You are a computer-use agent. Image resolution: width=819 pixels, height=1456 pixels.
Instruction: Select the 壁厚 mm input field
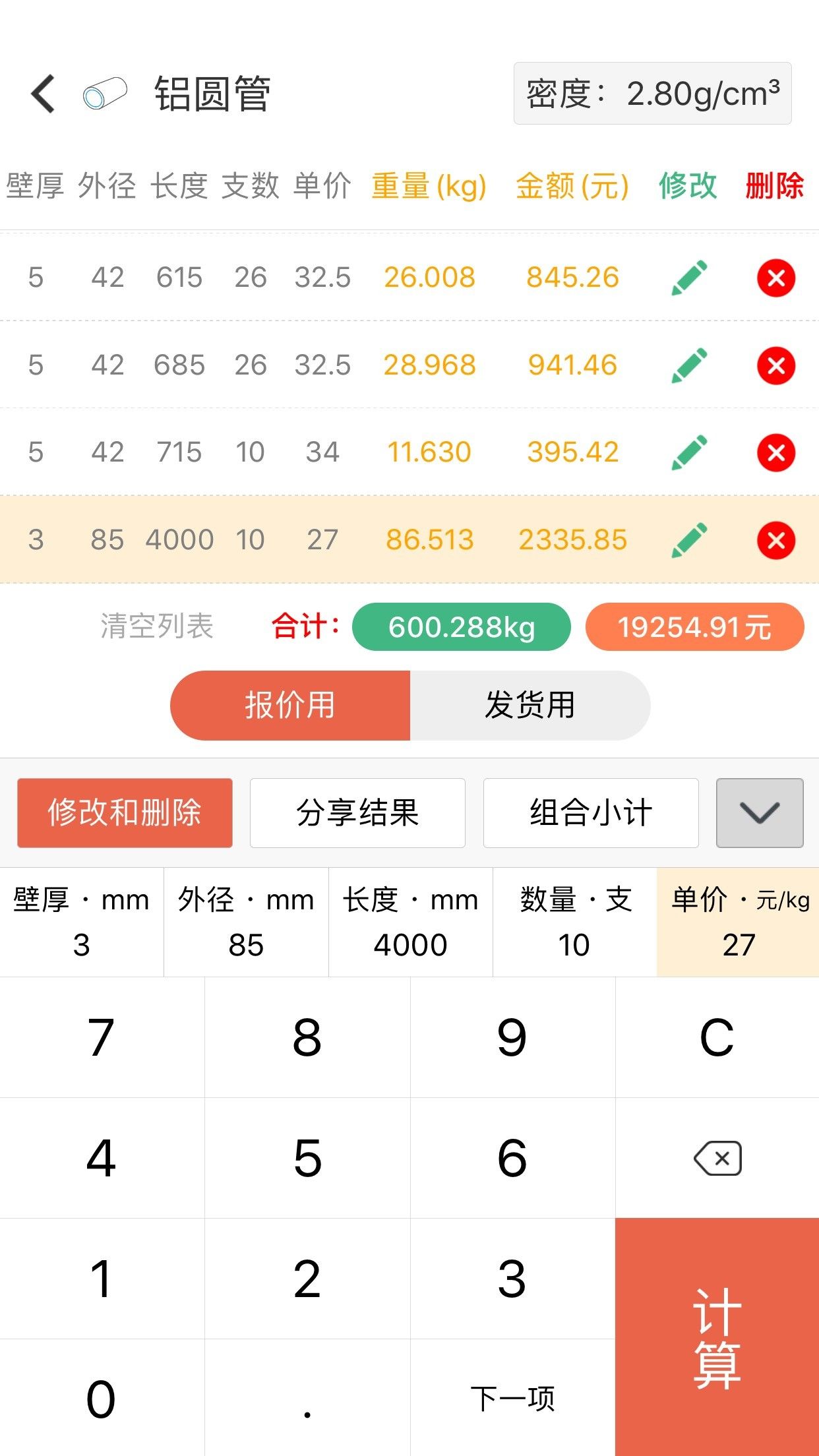tap(81, 922)
